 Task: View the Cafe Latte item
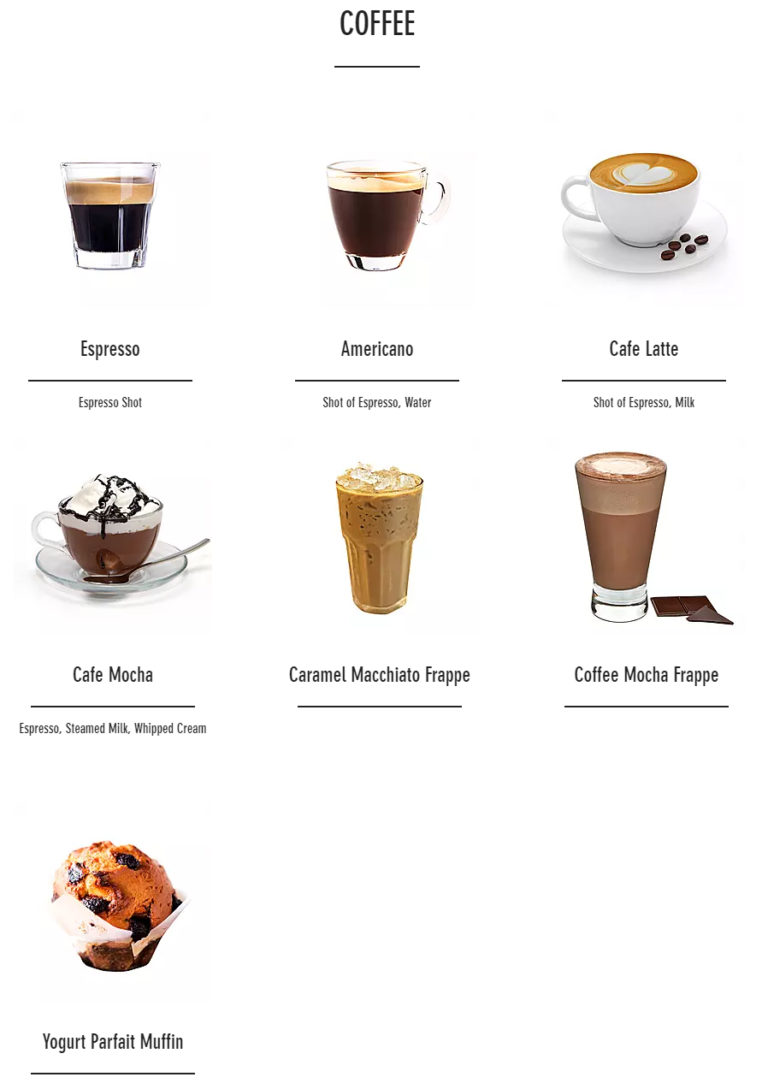(x=643, y=349)
